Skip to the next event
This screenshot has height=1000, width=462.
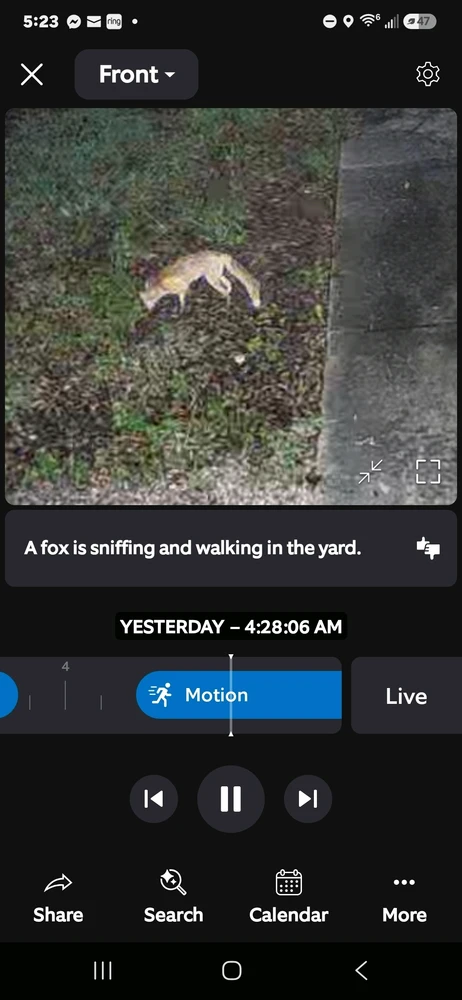pos(308,798)
